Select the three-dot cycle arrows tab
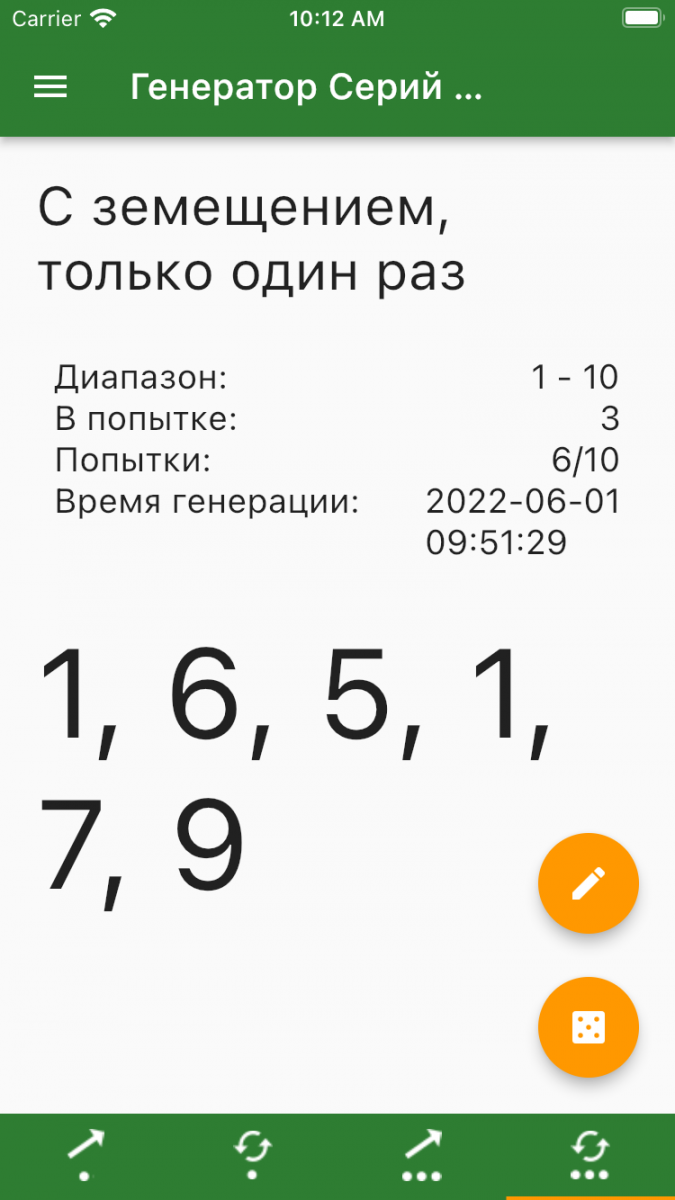 [x=590, y=1156]
